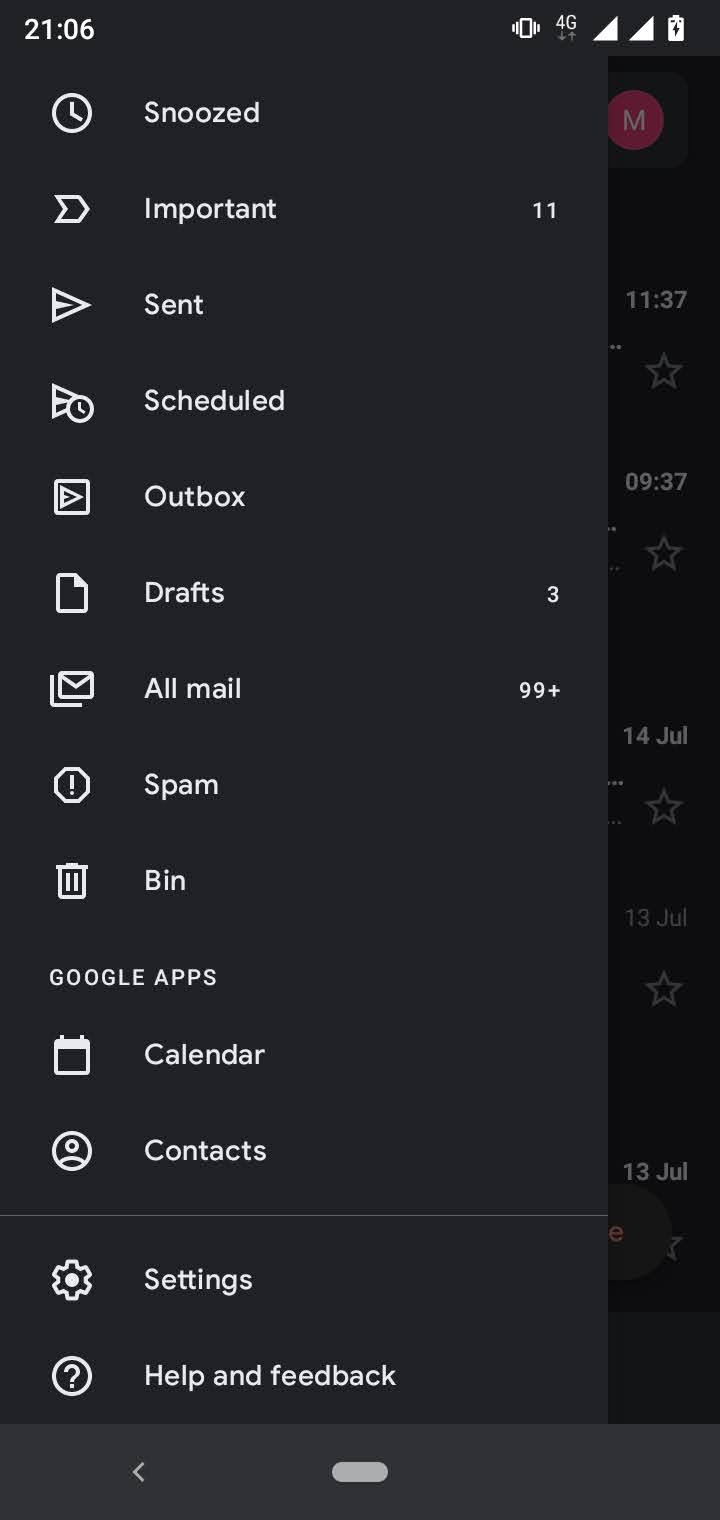Tap the system back arrow
The width and height of the screenshot is (720, 1520).
(x=139, y=1471)
